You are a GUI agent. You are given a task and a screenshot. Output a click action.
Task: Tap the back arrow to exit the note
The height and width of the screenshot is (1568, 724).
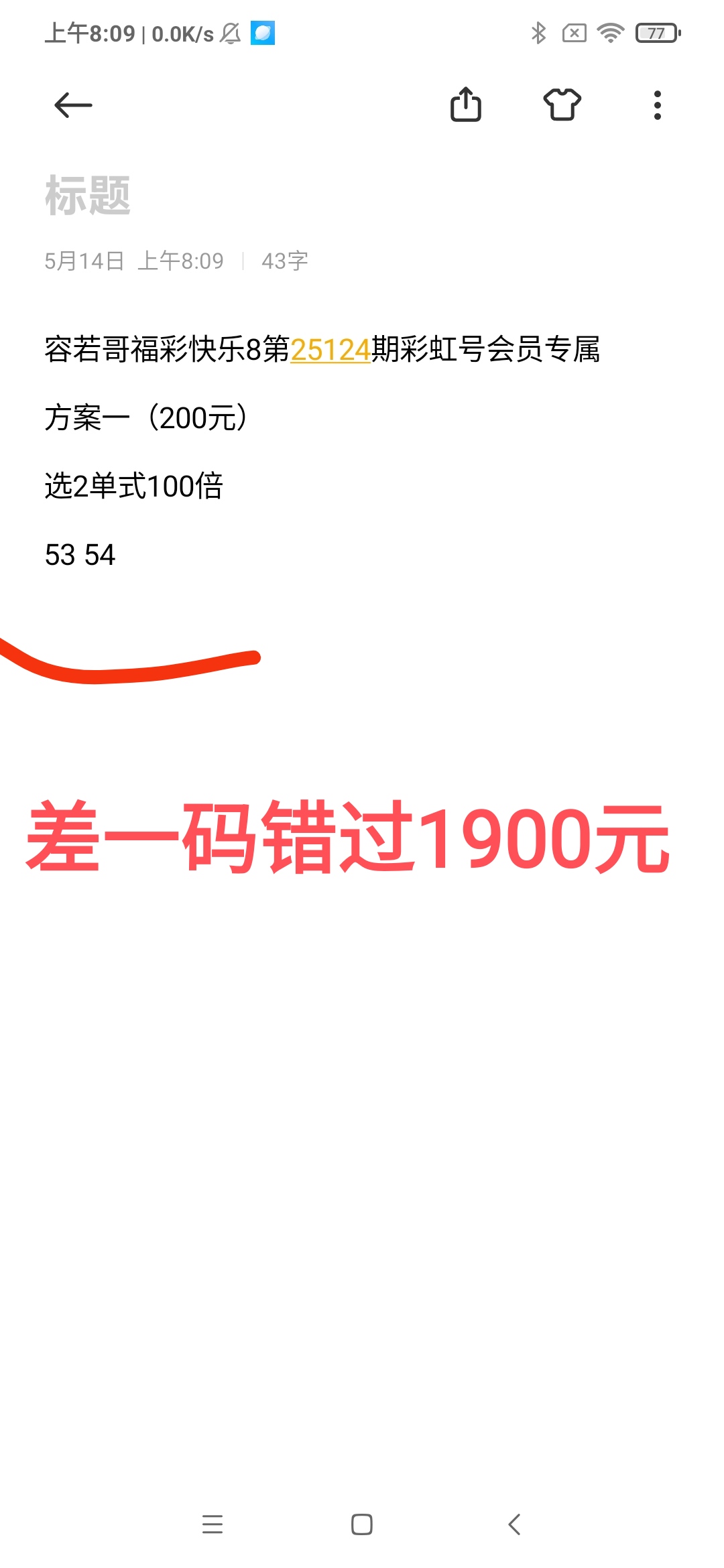click(72, 105)
